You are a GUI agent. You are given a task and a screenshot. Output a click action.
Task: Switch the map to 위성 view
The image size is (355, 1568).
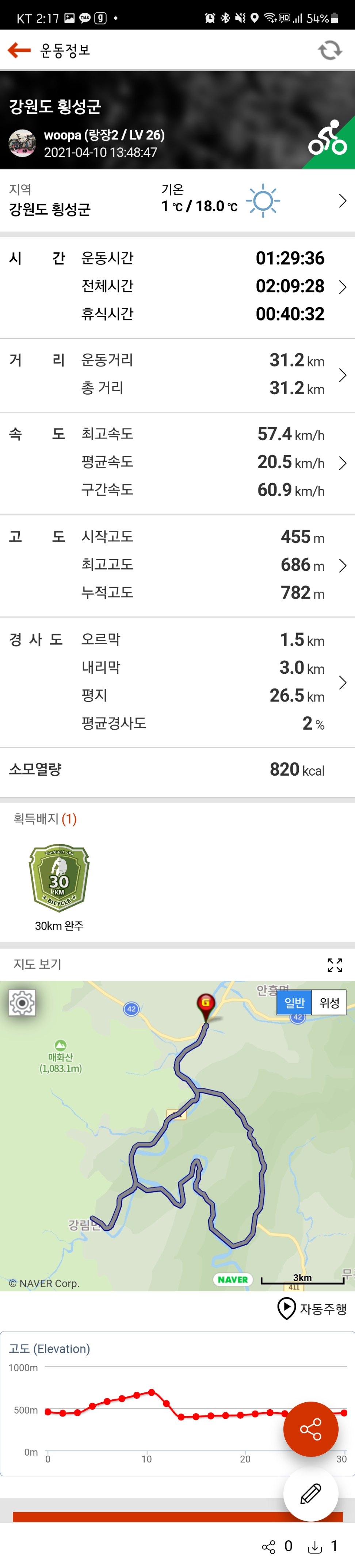click(x=329, y=1003)
